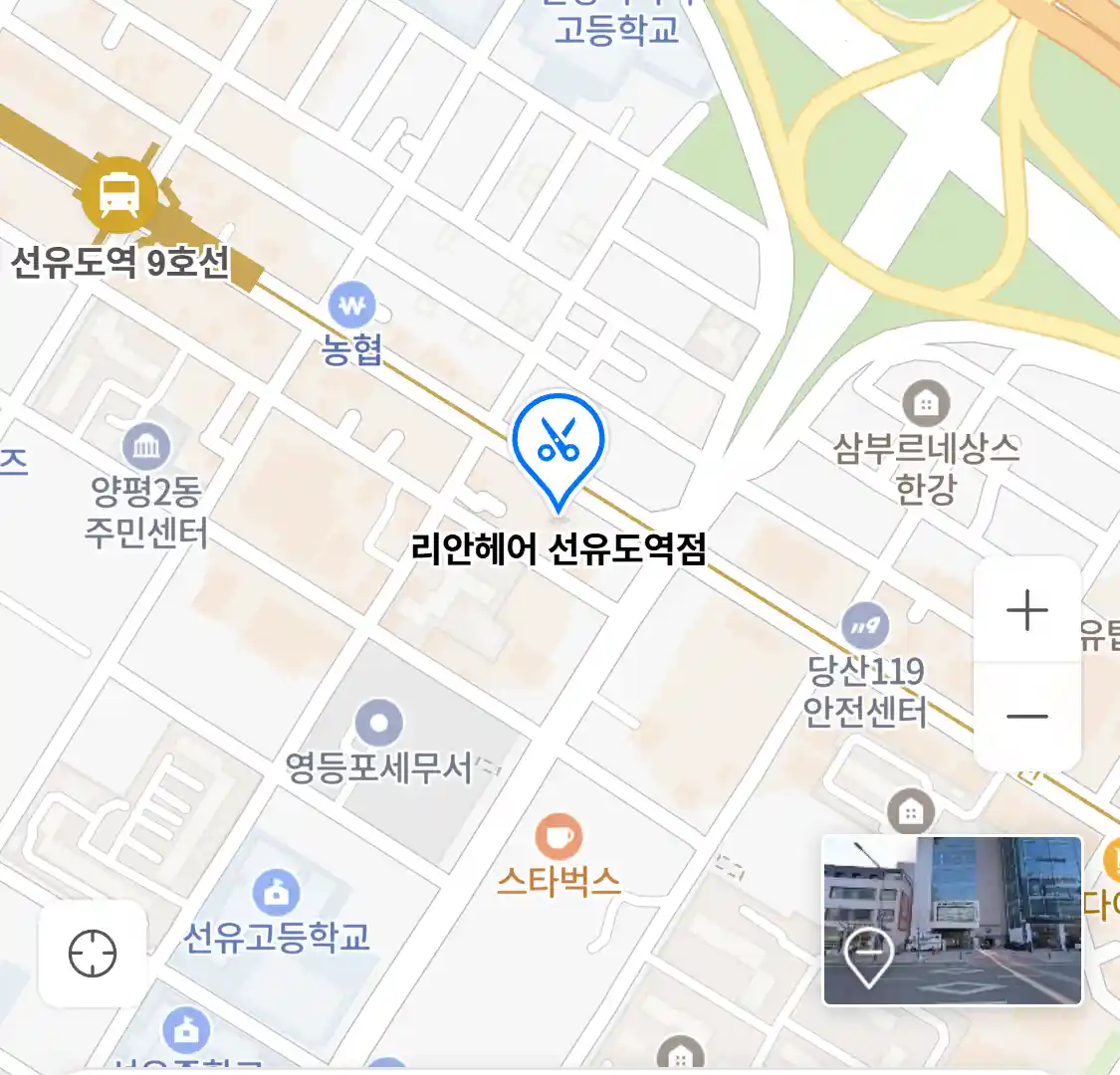Tap the 리안헤어 선유도역점 scissors pin

pos(559,443)
